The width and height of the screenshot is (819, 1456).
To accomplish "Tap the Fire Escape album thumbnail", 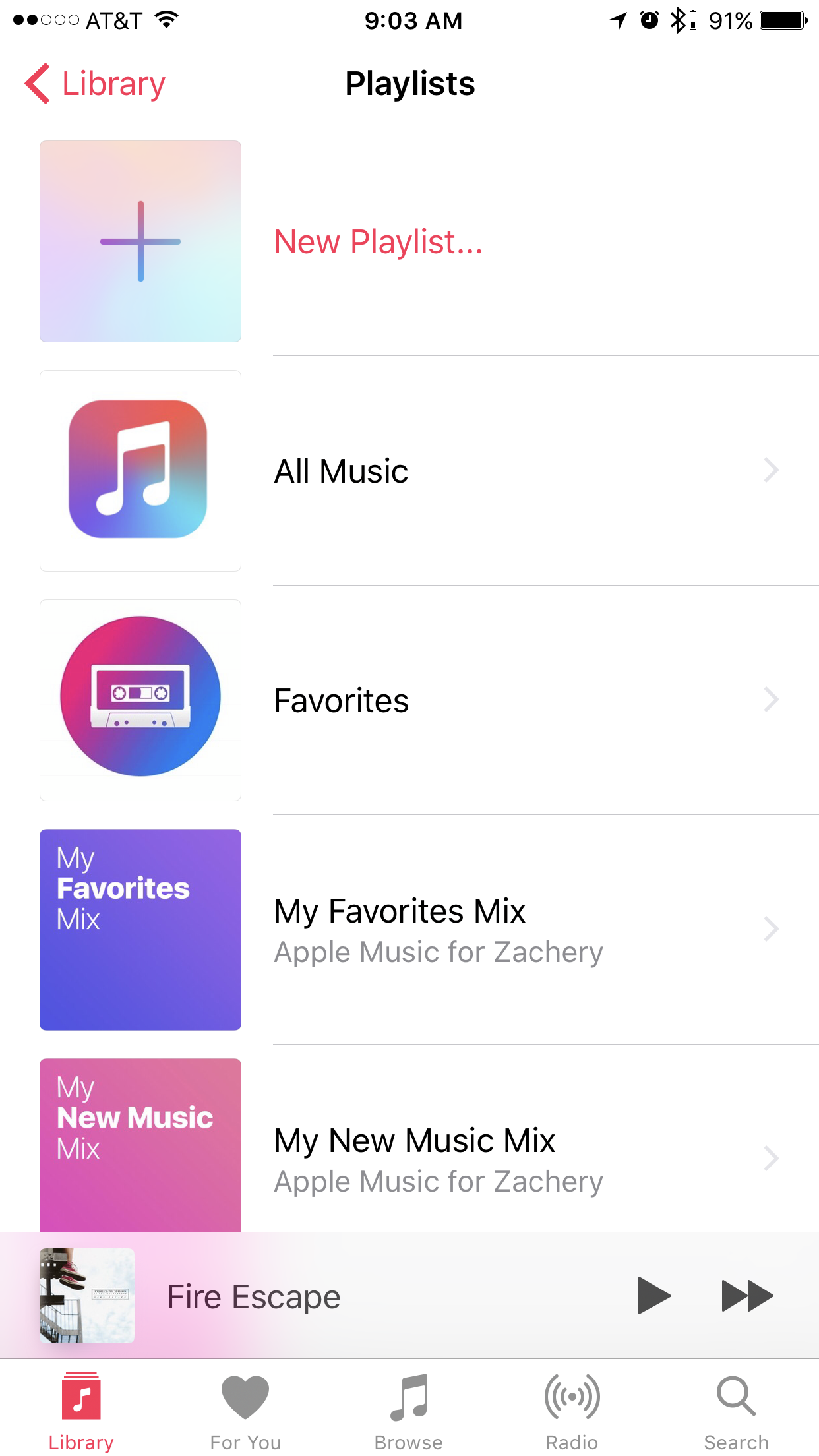I will (x=88, y=1294).
